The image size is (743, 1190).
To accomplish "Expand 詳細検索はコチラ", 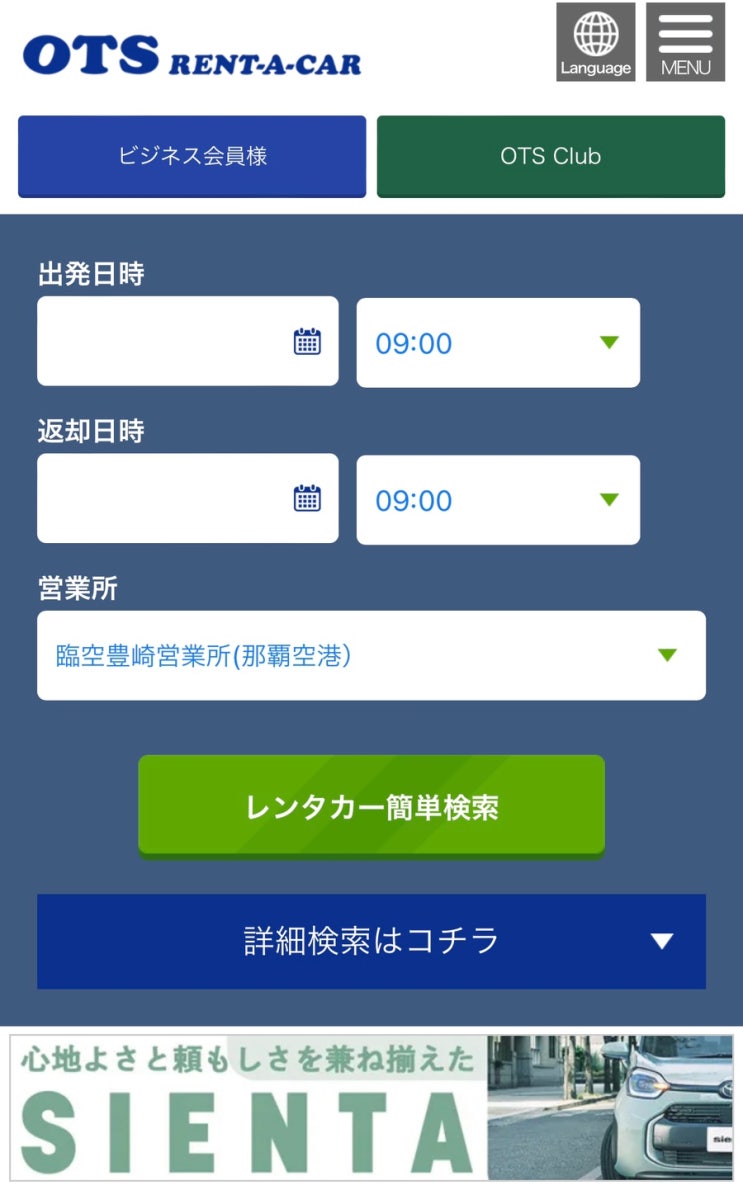I will (x=371, y=941).
